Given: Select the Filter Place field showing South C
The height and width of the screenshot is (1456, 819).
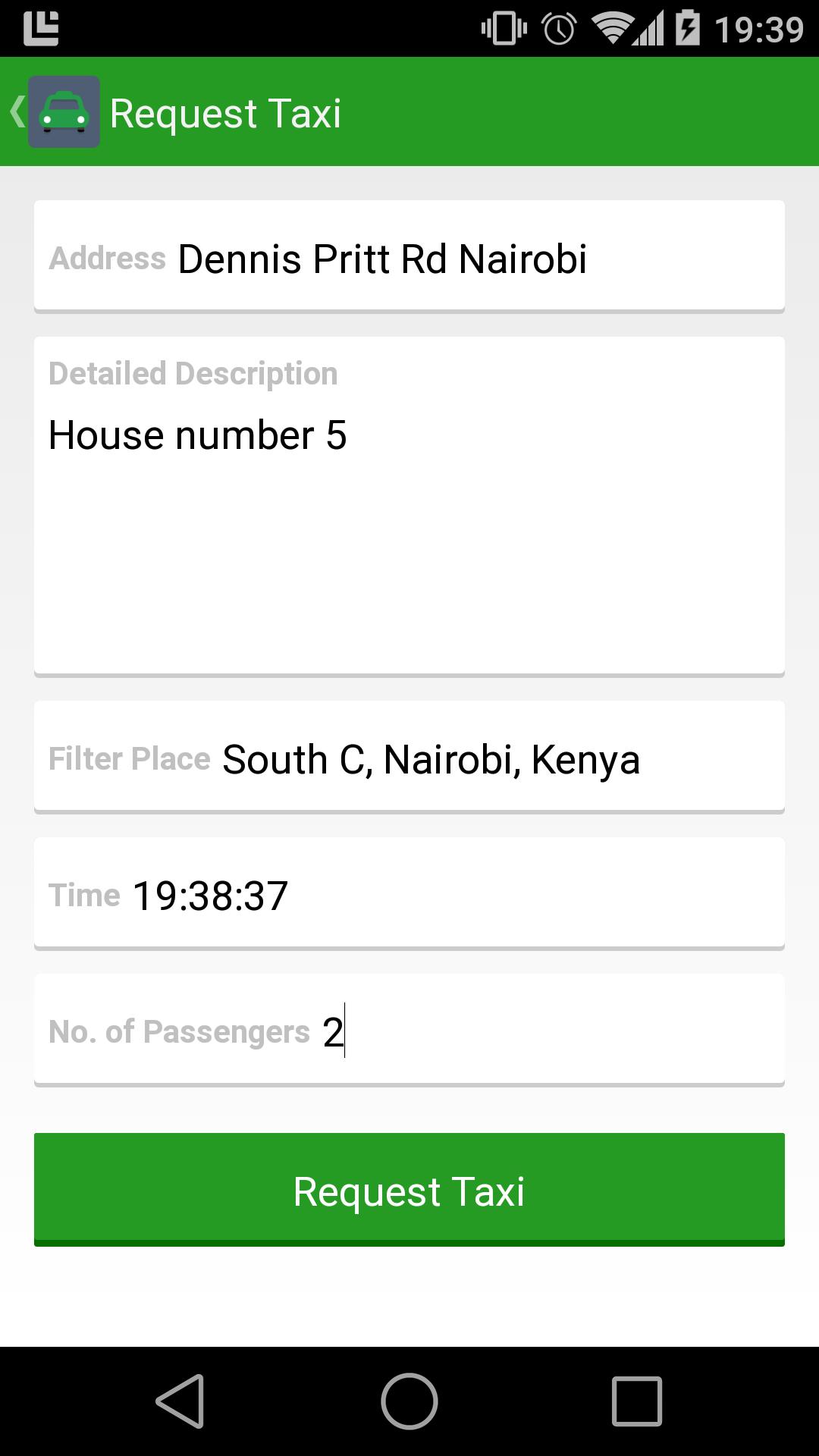Looking at the screenshot, I should coord(409,756).
